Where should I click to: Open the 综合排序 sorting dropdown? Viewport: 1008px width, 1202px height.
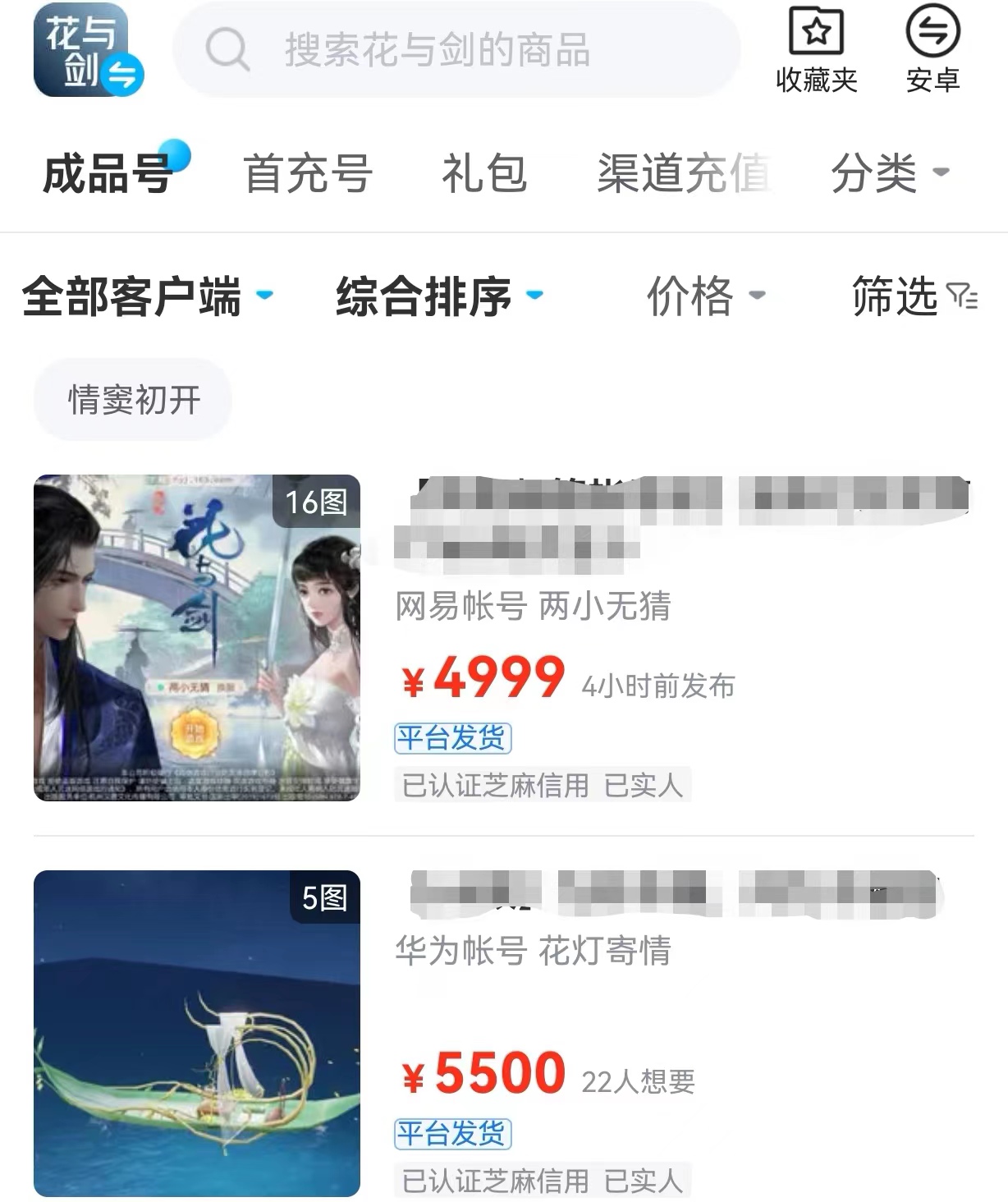pos(438,296)
